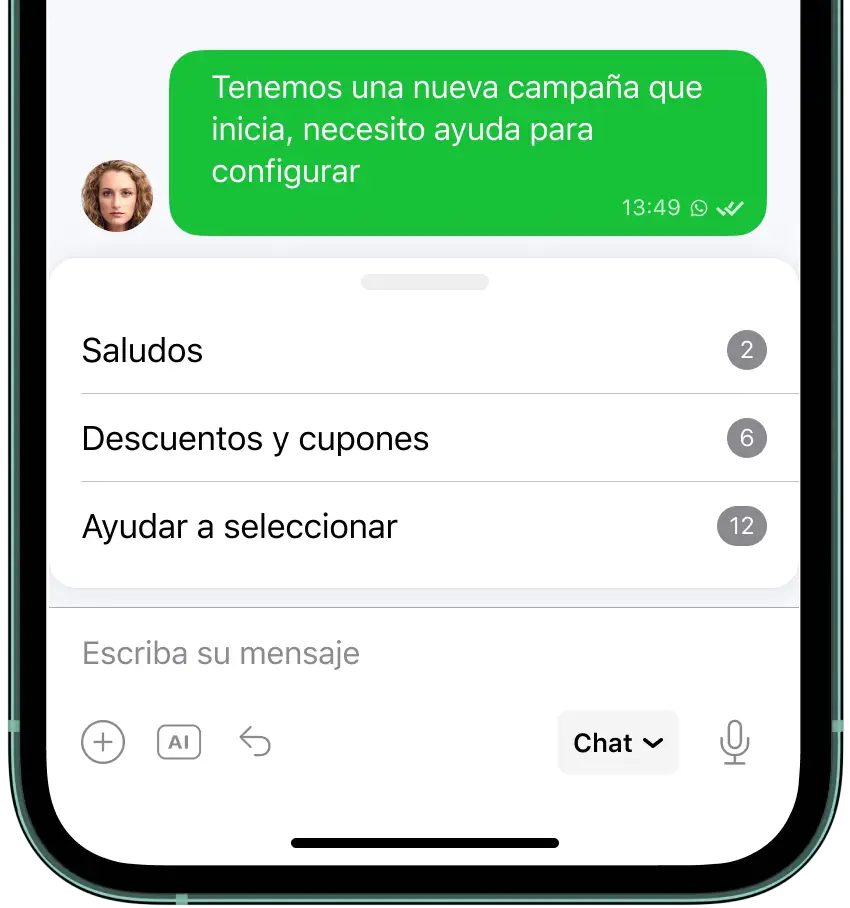Tap the quick replies arrow icon
The height and width of the screenshot is (908, 850).
[255, 742]
